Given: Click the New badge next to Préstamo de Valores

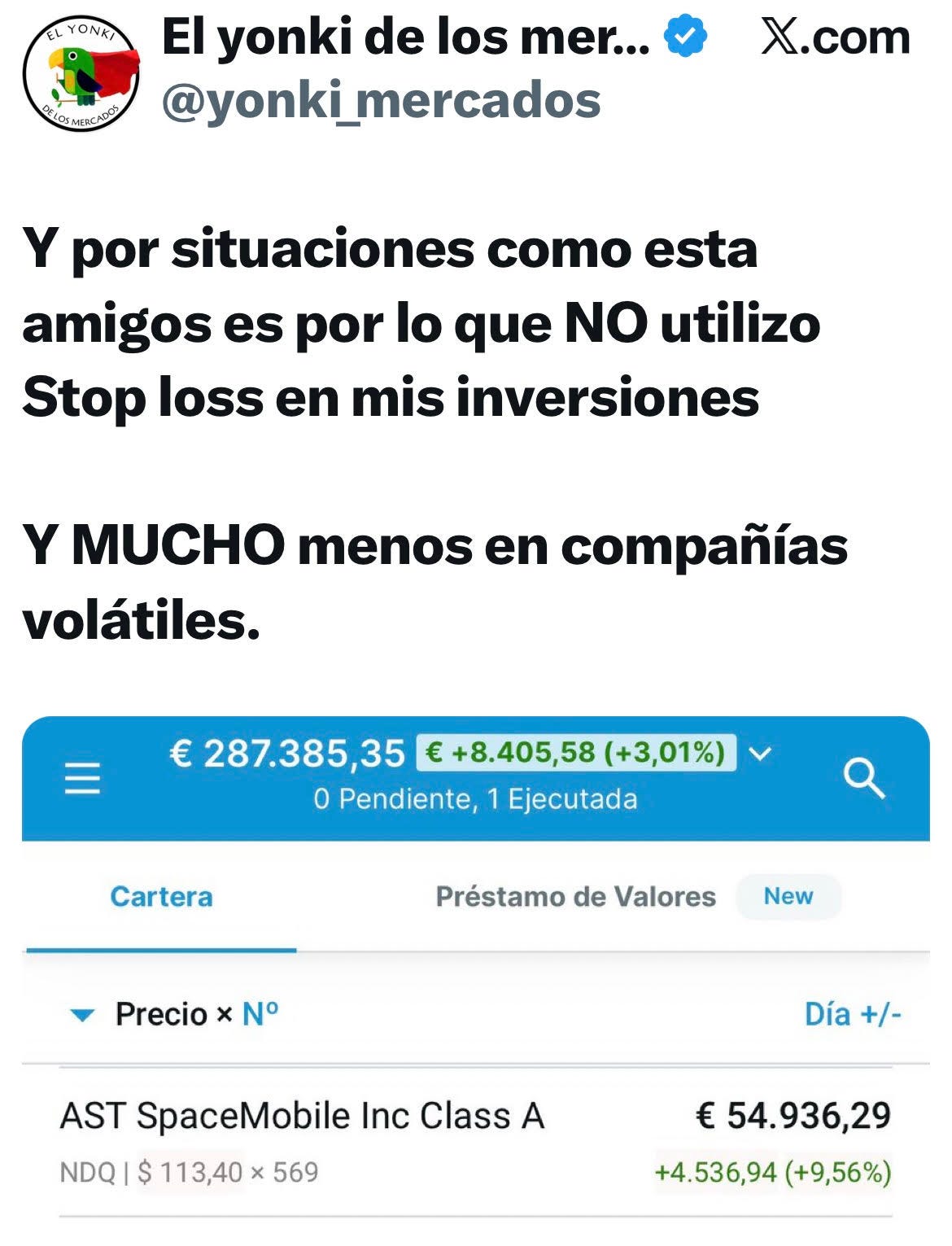Looking at the screenshot, I should (788, 896).
